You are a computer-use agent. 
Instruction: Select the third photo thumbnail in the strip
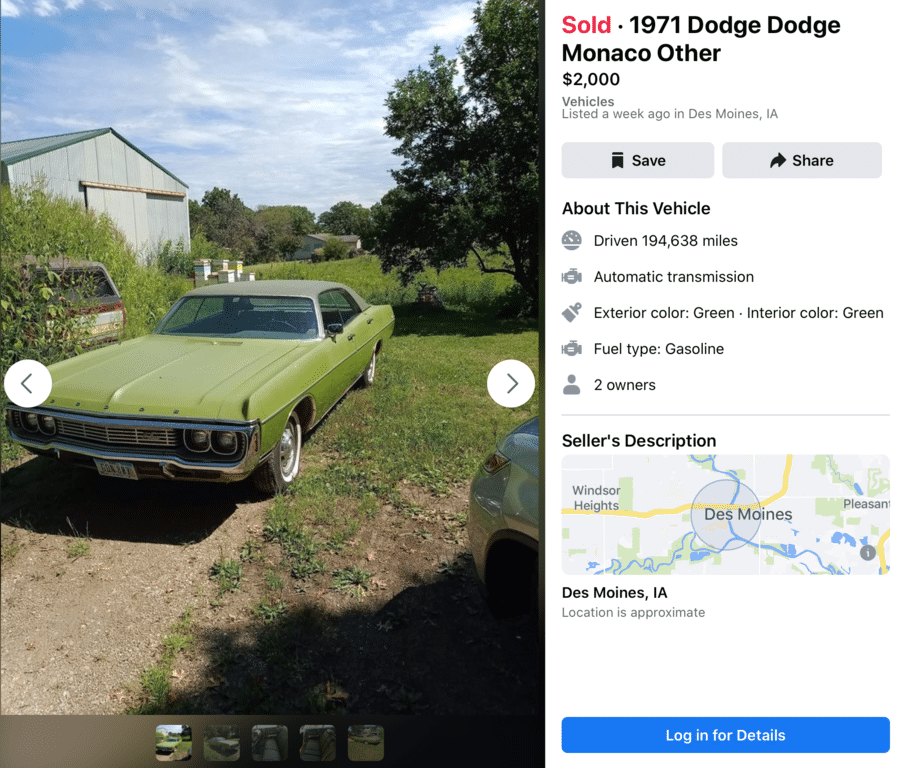270,743
